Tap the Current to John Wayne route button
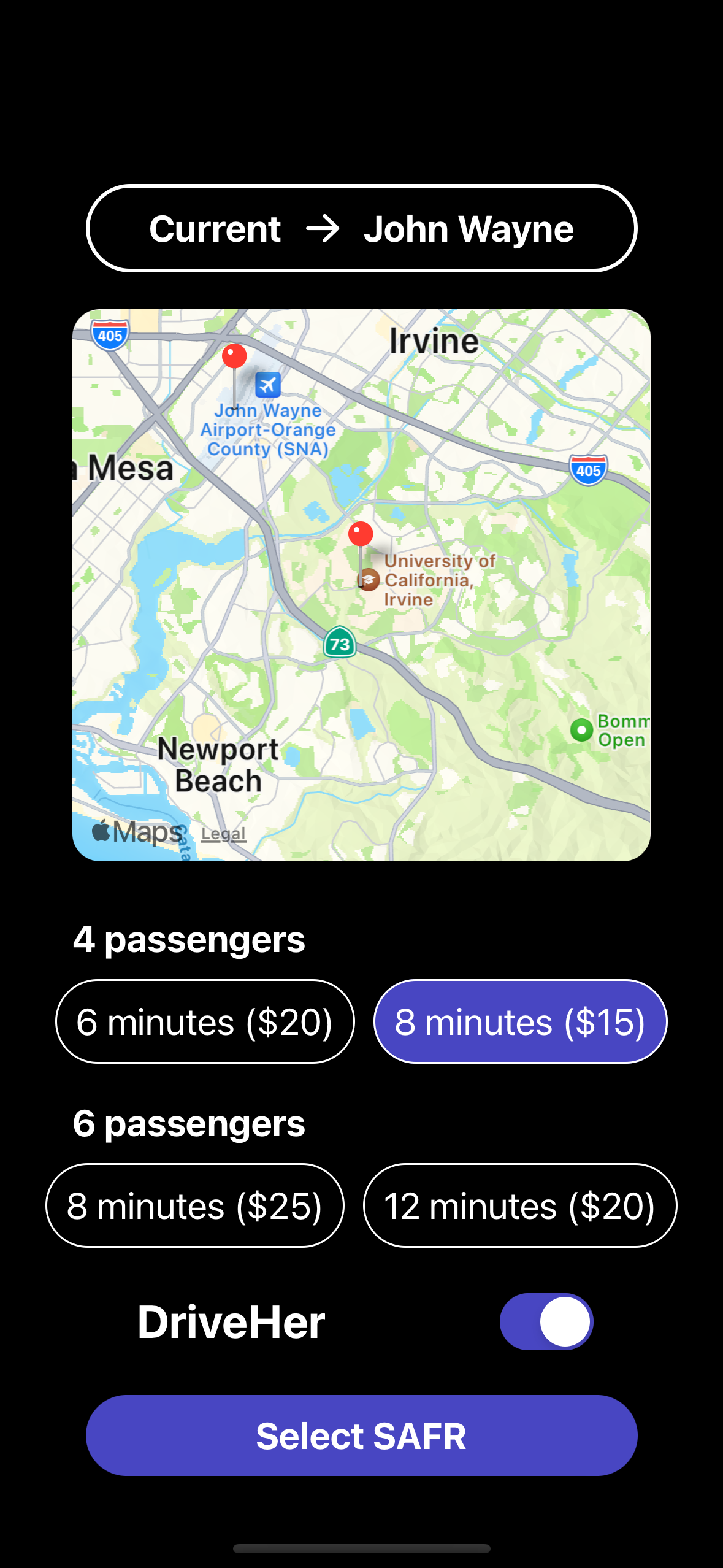 [361, 228]
